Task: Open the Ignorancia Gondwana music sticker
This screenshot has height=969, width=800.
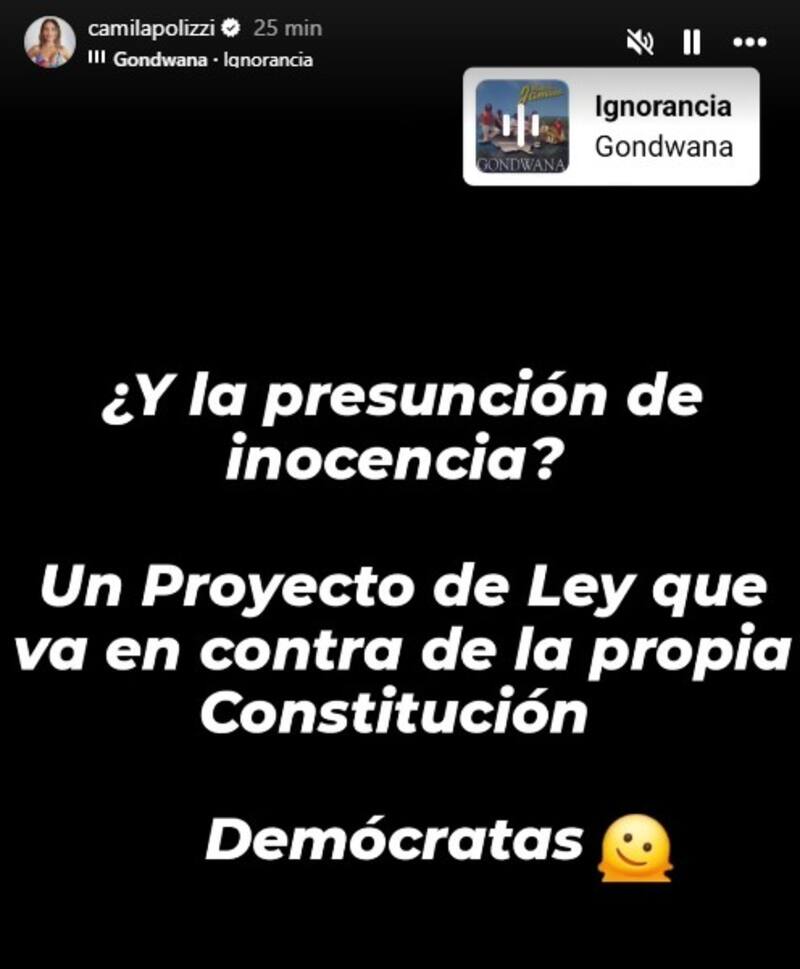Action: (x=611, y=127)
